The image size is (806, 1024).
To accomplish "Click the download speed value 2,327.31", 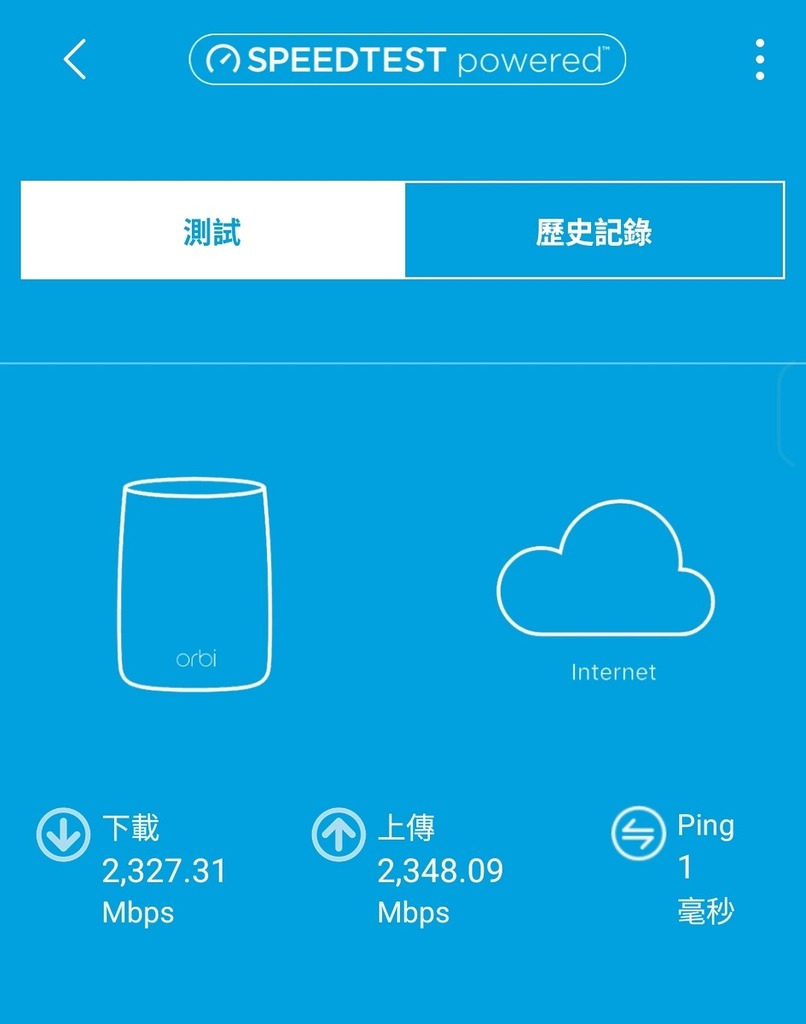I will tap(165, 872).
